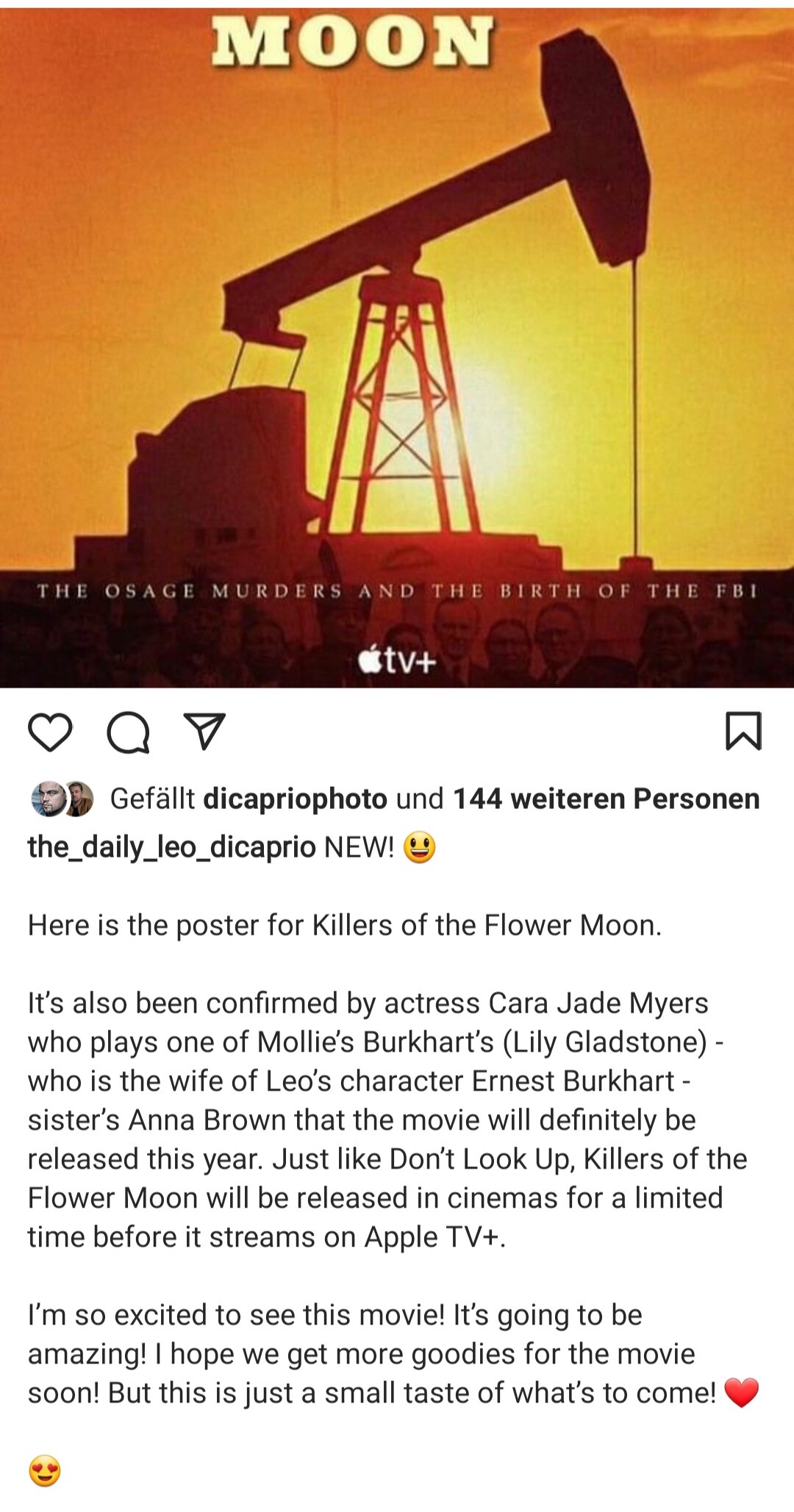This screenshot has width=794, height=1512.
Task: Bookmark this poster post
Action: tap(743, 731)
